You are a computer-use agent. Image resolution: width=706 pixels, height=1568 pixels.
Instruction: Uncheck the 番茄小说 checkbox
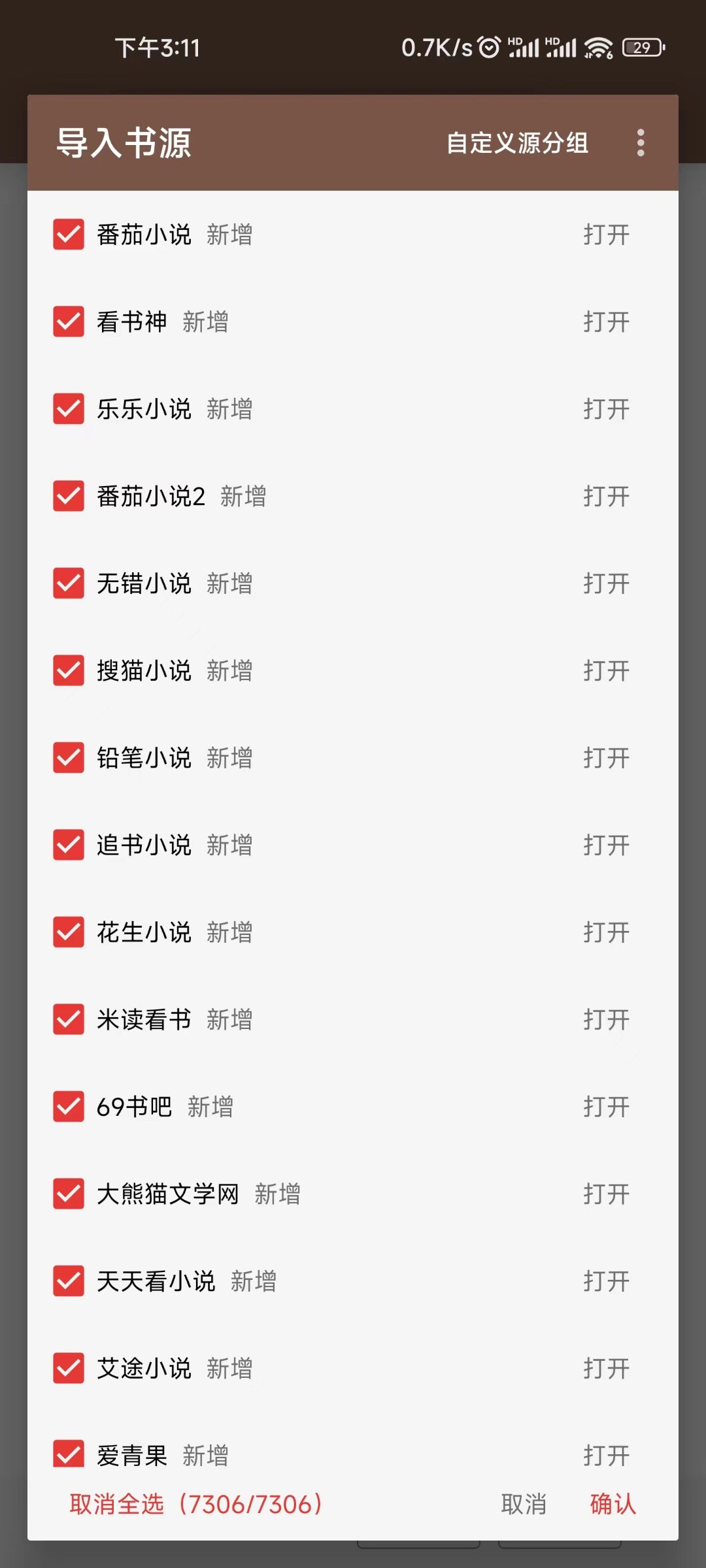point(69,235)
